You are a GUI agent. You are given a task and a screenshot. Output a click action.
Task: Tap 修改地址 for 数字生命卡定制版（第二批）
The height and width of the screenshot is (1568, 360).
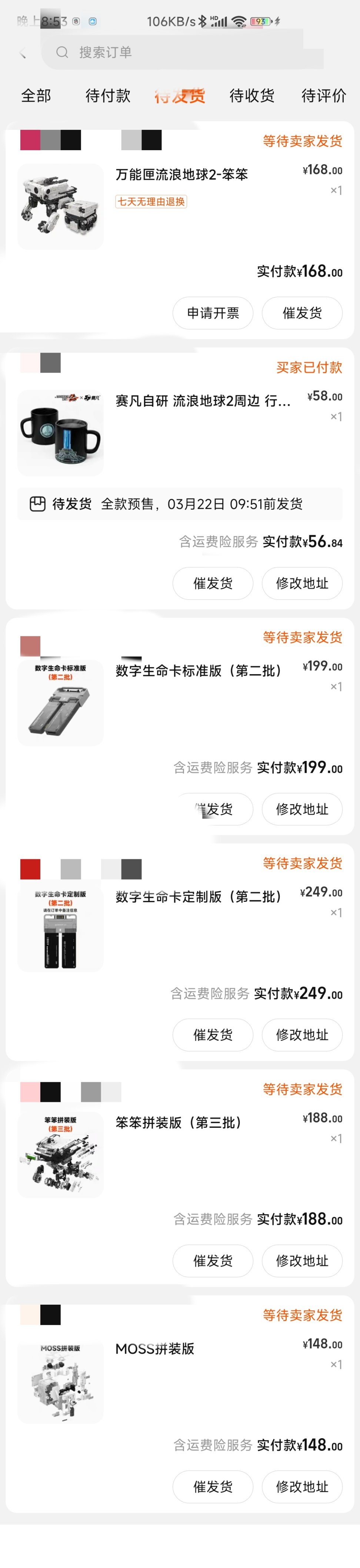(302, 1035)
